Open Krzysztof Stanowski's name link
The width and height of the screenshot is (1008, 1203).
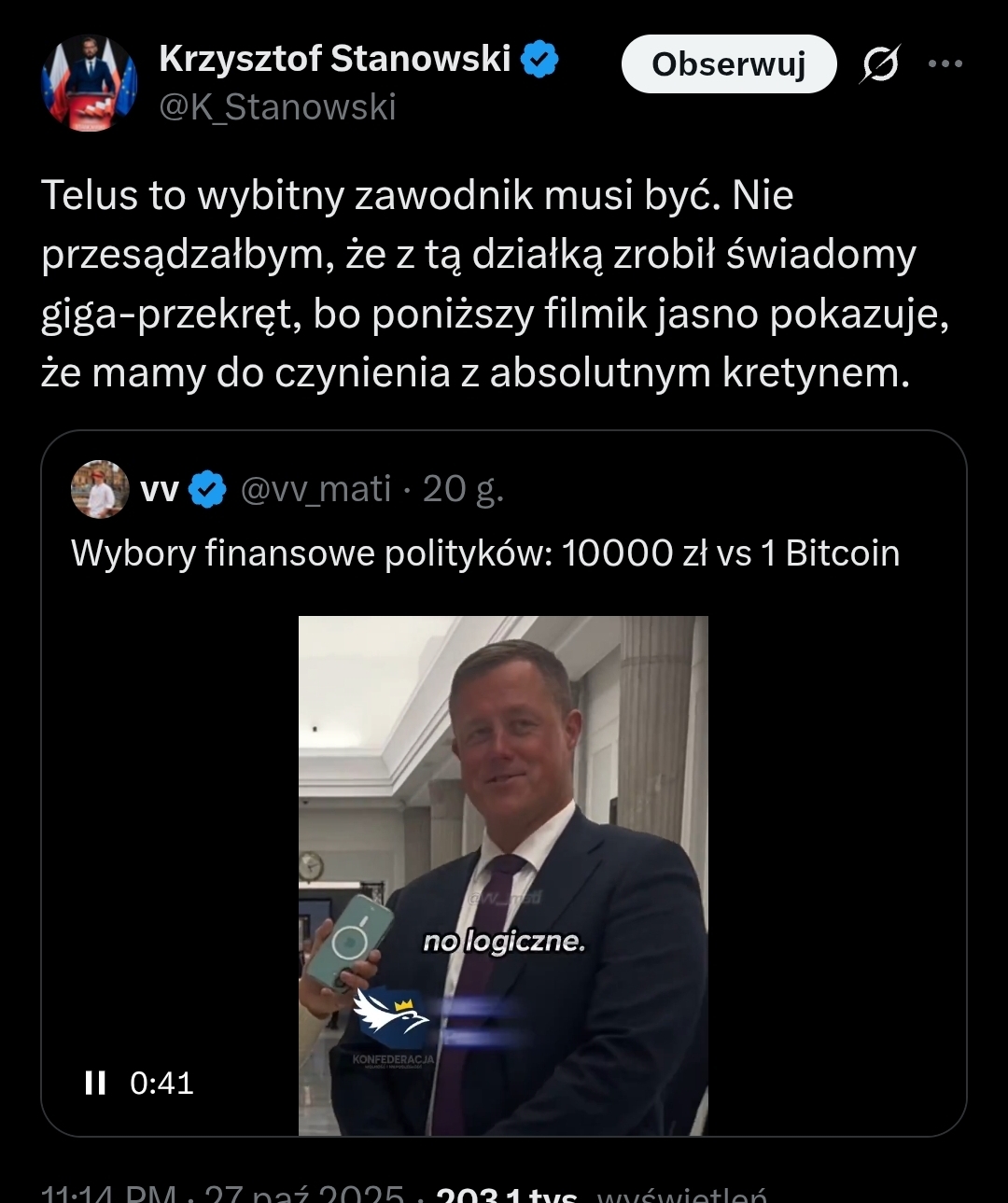click(335, 60)
